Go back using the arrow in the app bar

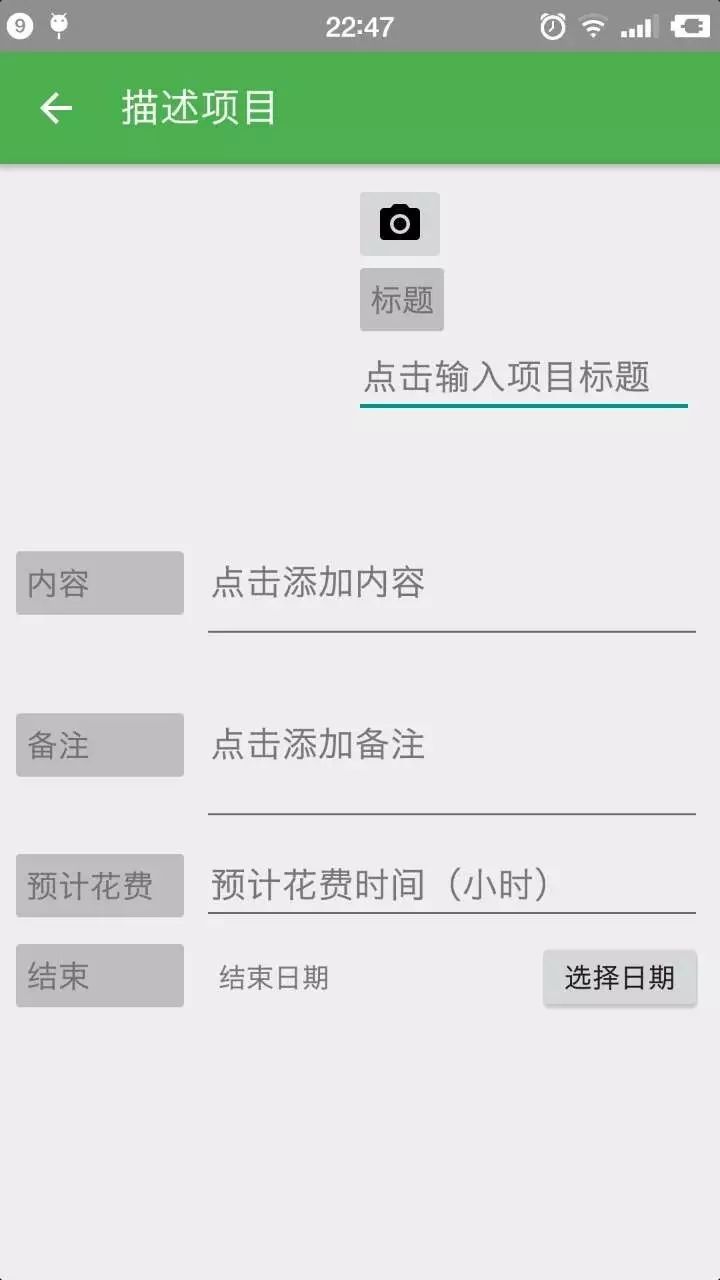click(56, 108)
